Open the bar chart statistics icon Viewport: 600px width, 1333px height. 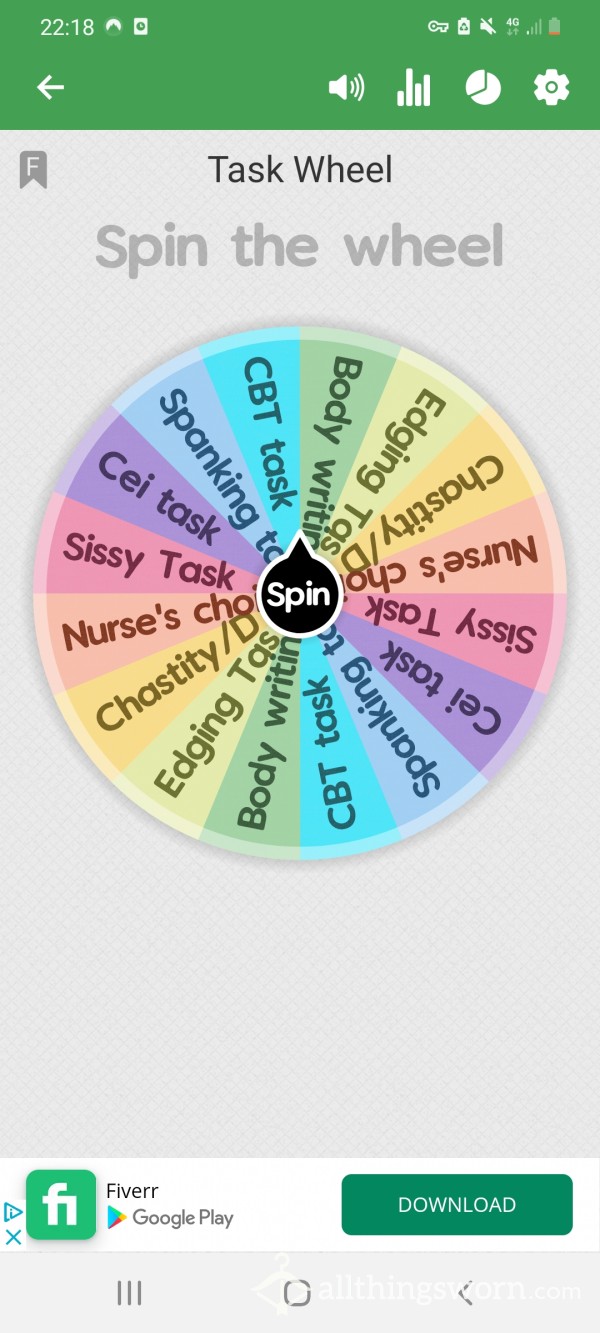pos(413,88)
